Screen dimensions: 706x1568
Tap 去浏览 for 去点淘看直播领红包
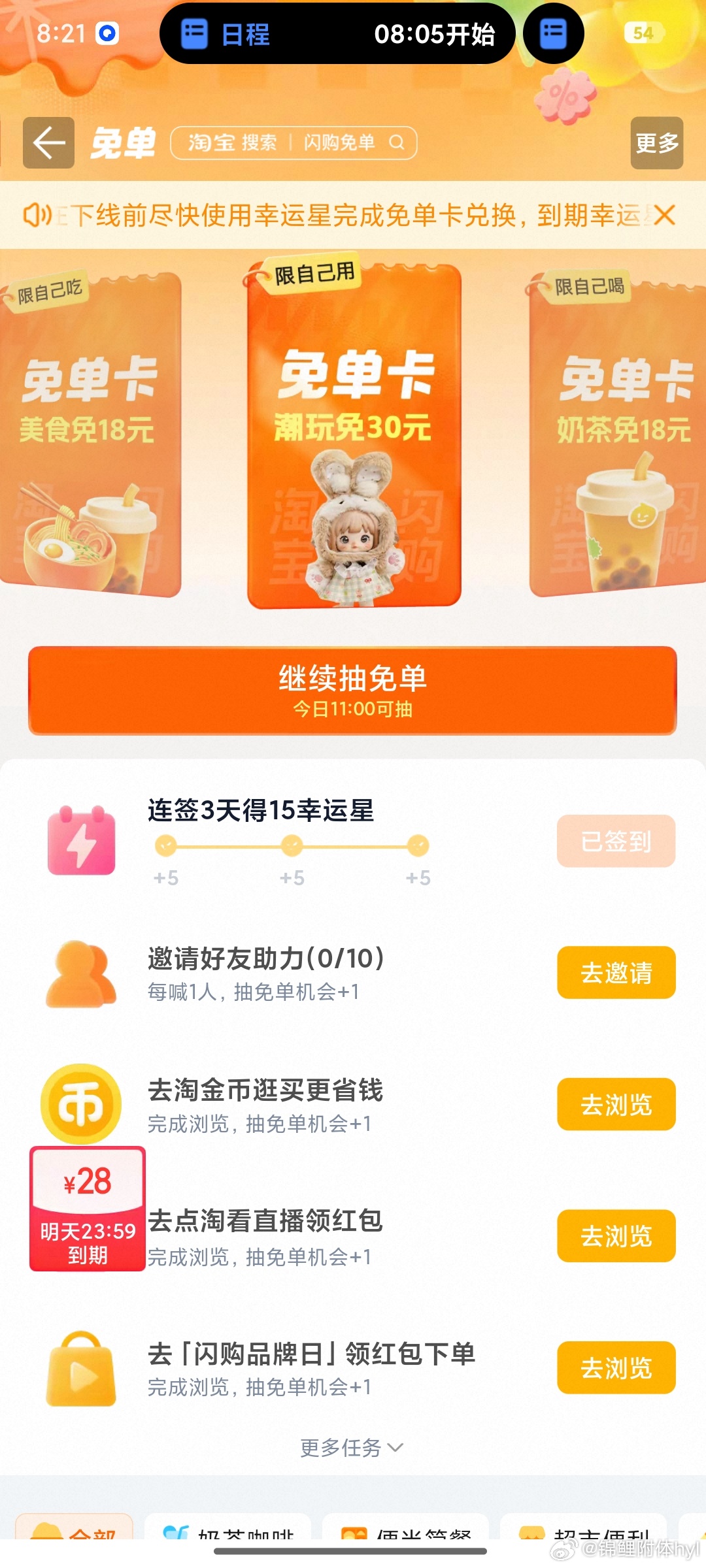[616, 1235]
